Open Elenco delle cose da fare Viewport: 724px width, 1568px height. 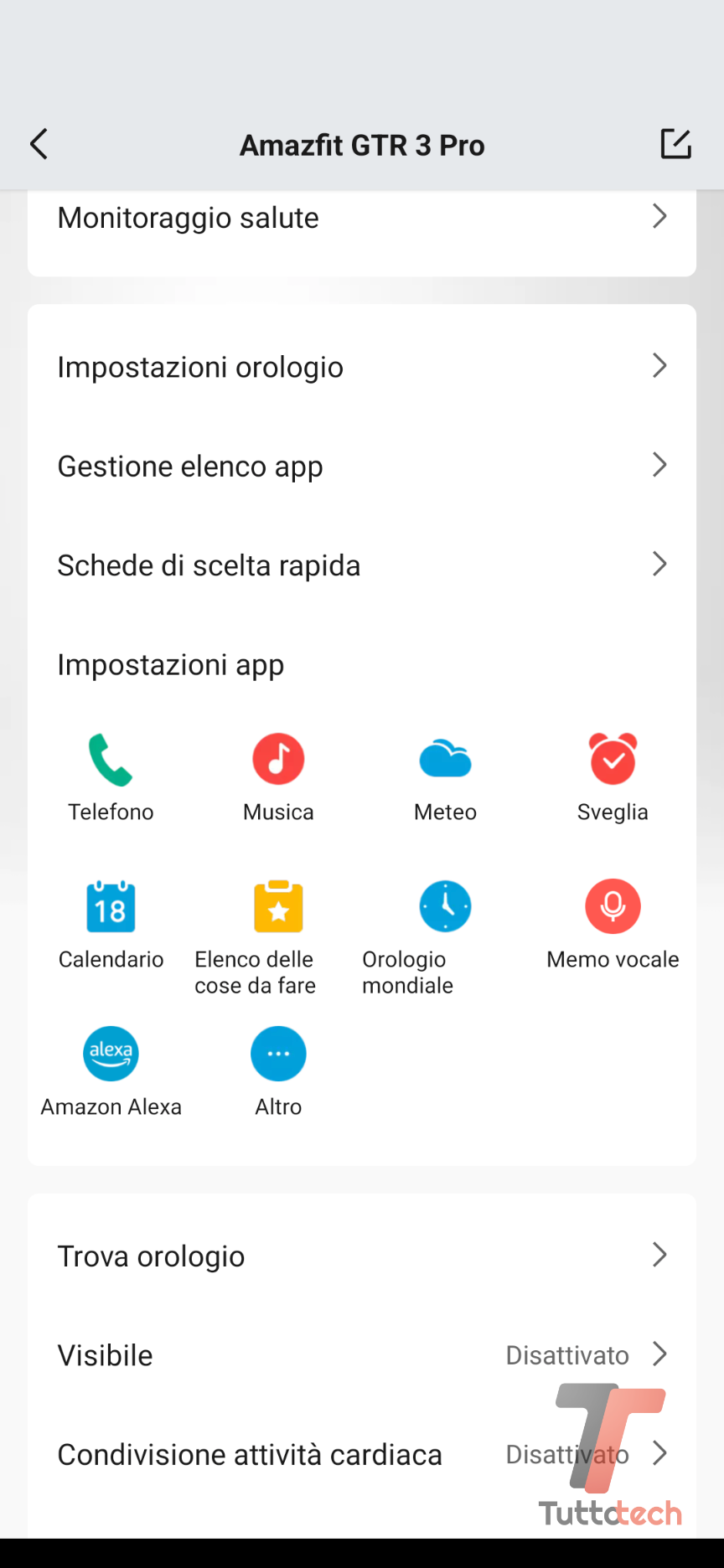click(x=278, y=907)
